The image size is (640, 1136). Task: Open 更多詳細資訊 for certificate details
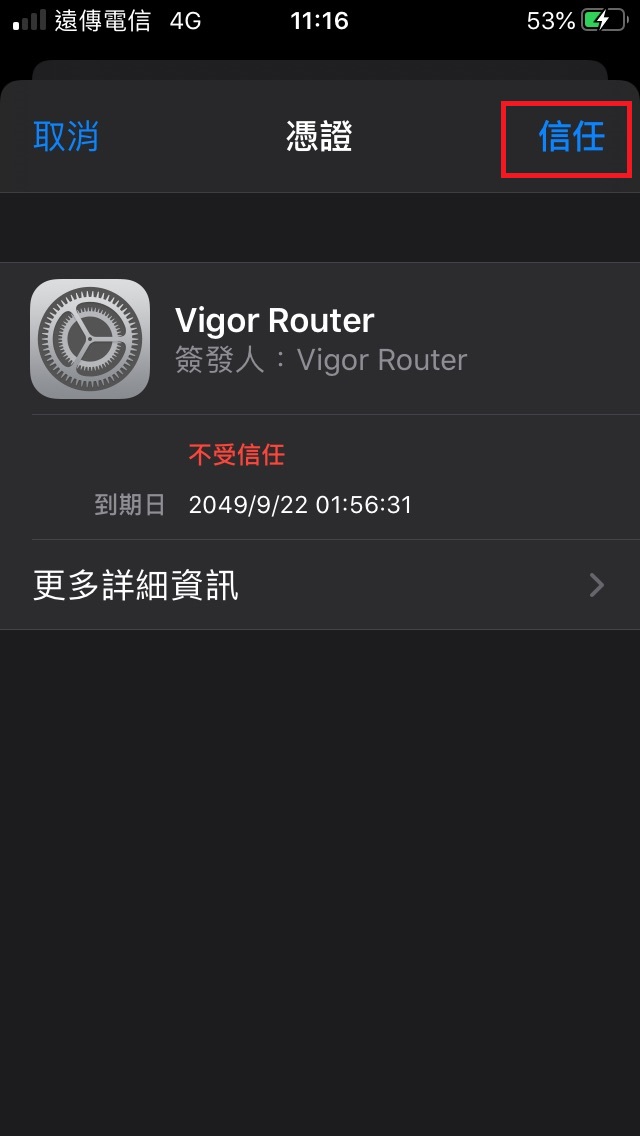click(320, 585)
